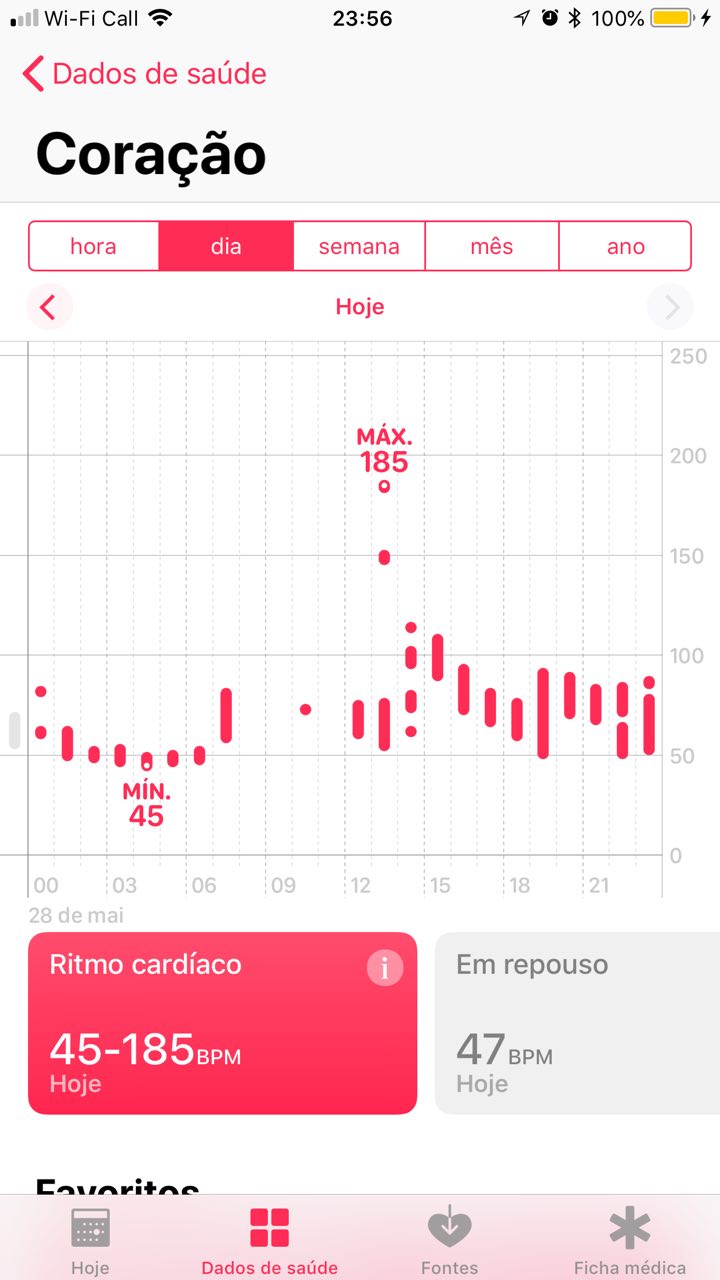720x1280 pixels.
Task: Go to the previous day
Action: pyautogui.click(x=48, y=307)
